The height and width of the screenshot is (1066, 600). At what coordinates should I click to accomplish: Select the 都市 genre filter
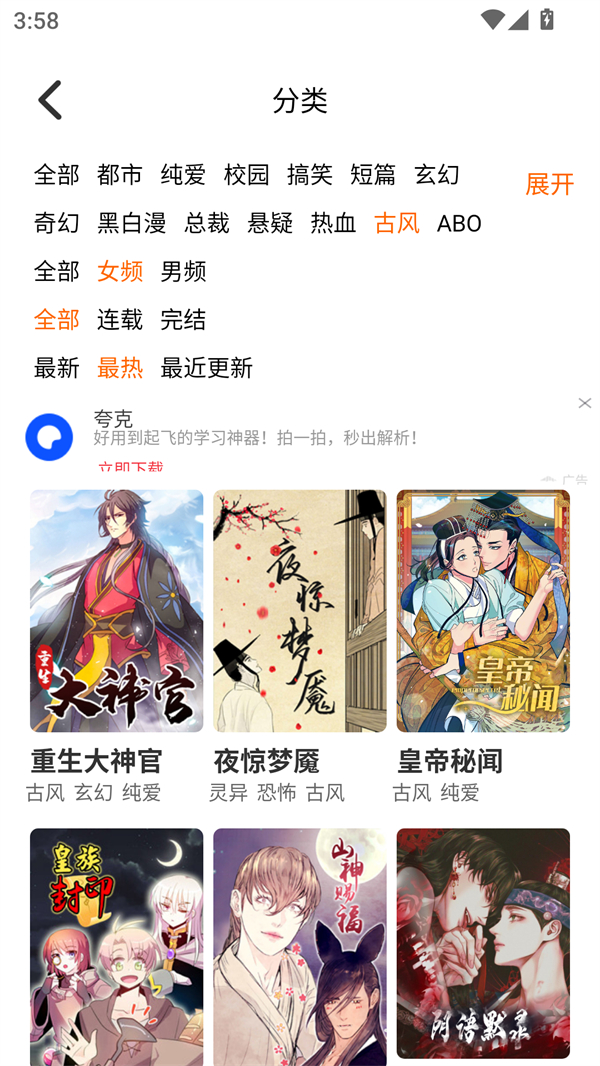pos(119,175)
